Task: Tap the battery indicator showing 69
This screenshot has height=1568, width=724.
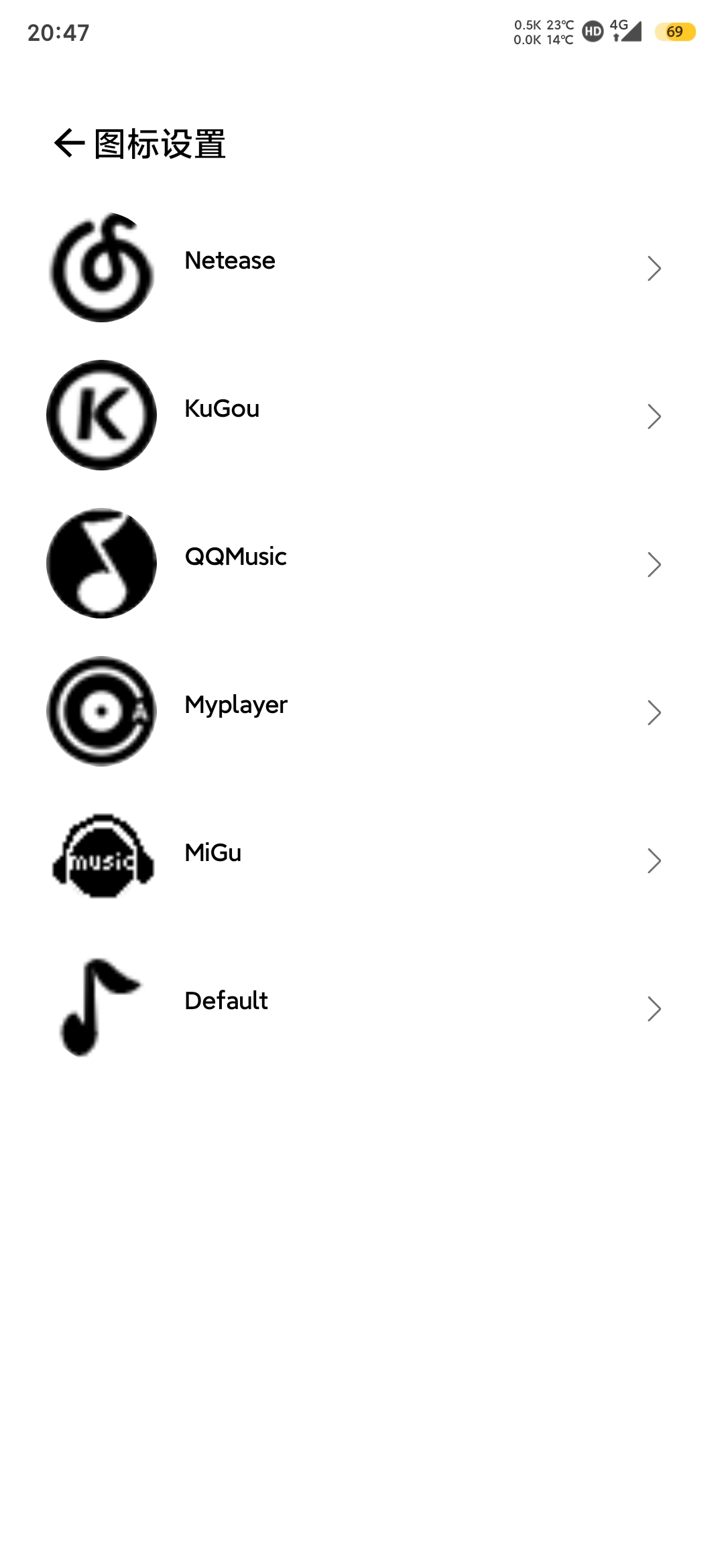Action: 676,31
